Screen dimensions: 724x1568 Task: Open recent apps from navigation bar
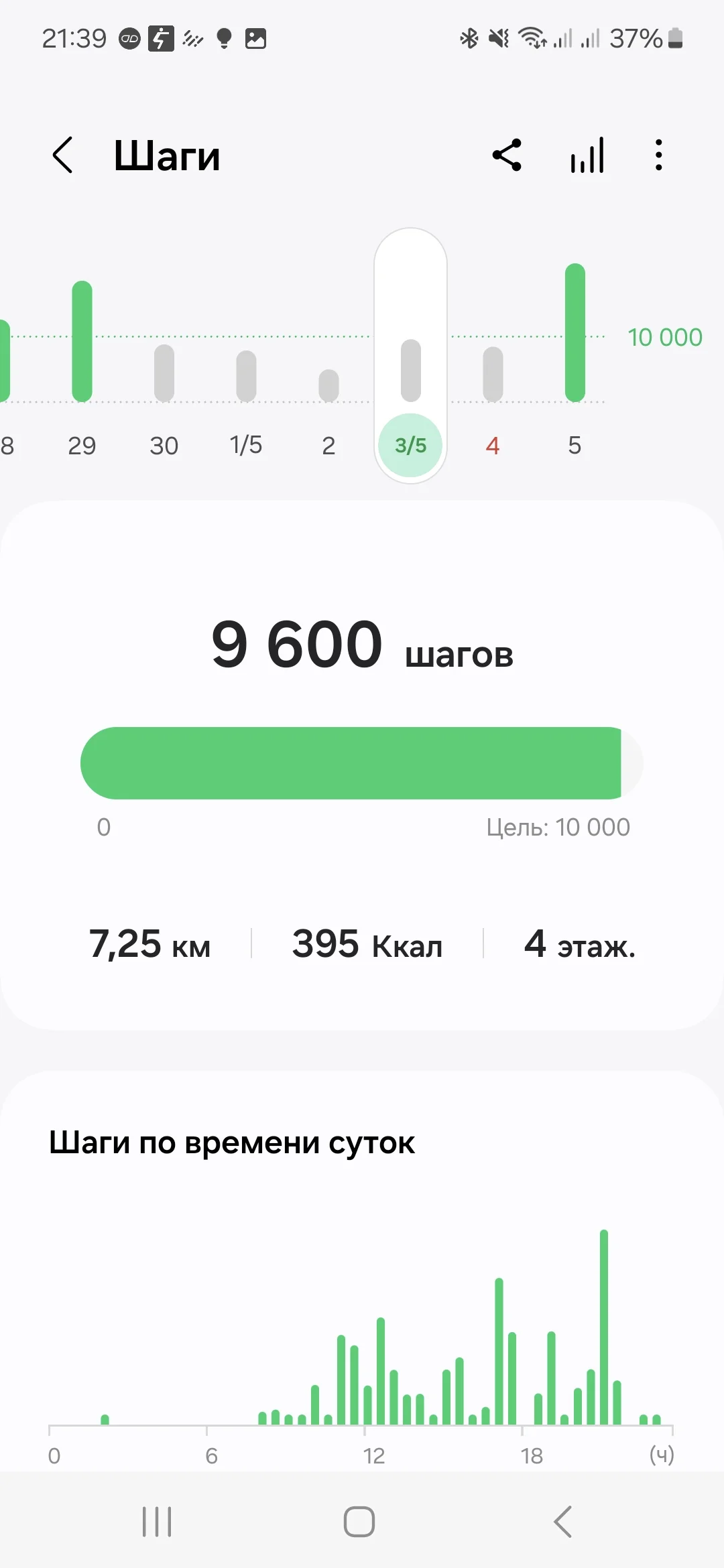[x=157, y=1521]
